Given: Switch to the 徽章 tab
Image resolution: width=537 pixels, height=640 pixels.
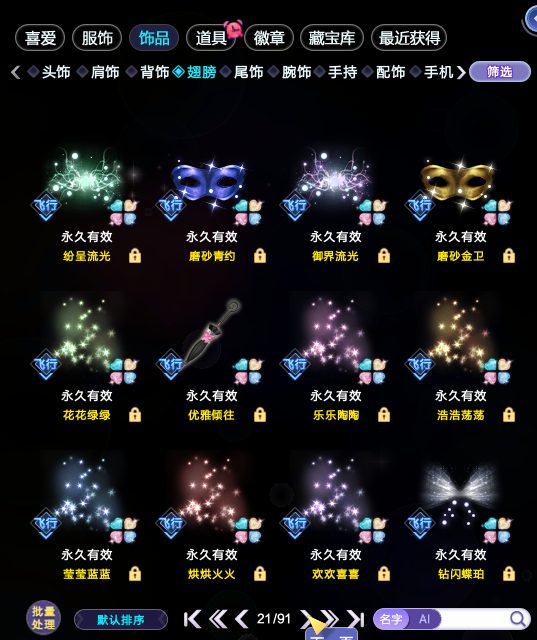Looking at the screenshot, I should pos(268,38).
